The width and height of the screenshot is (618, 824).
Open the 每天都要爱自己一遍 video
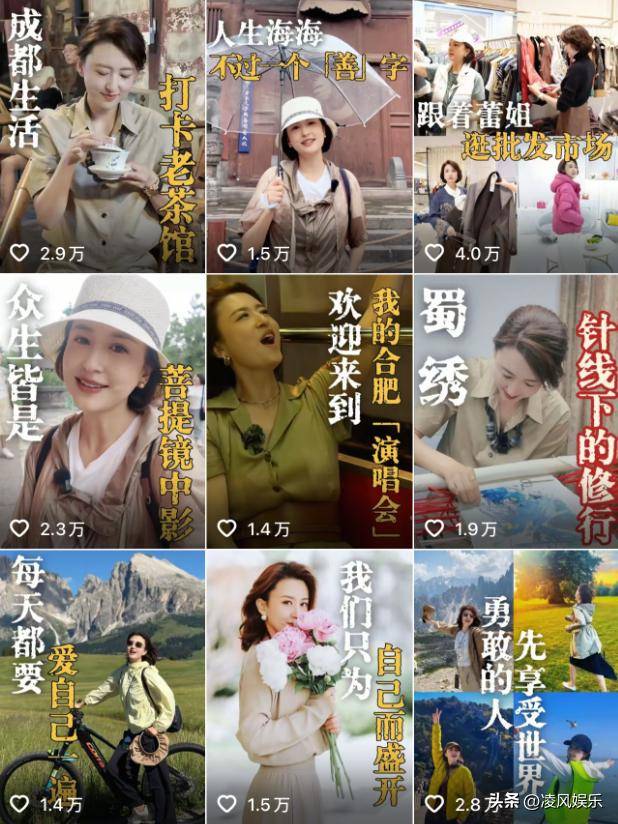pos(102,686)
